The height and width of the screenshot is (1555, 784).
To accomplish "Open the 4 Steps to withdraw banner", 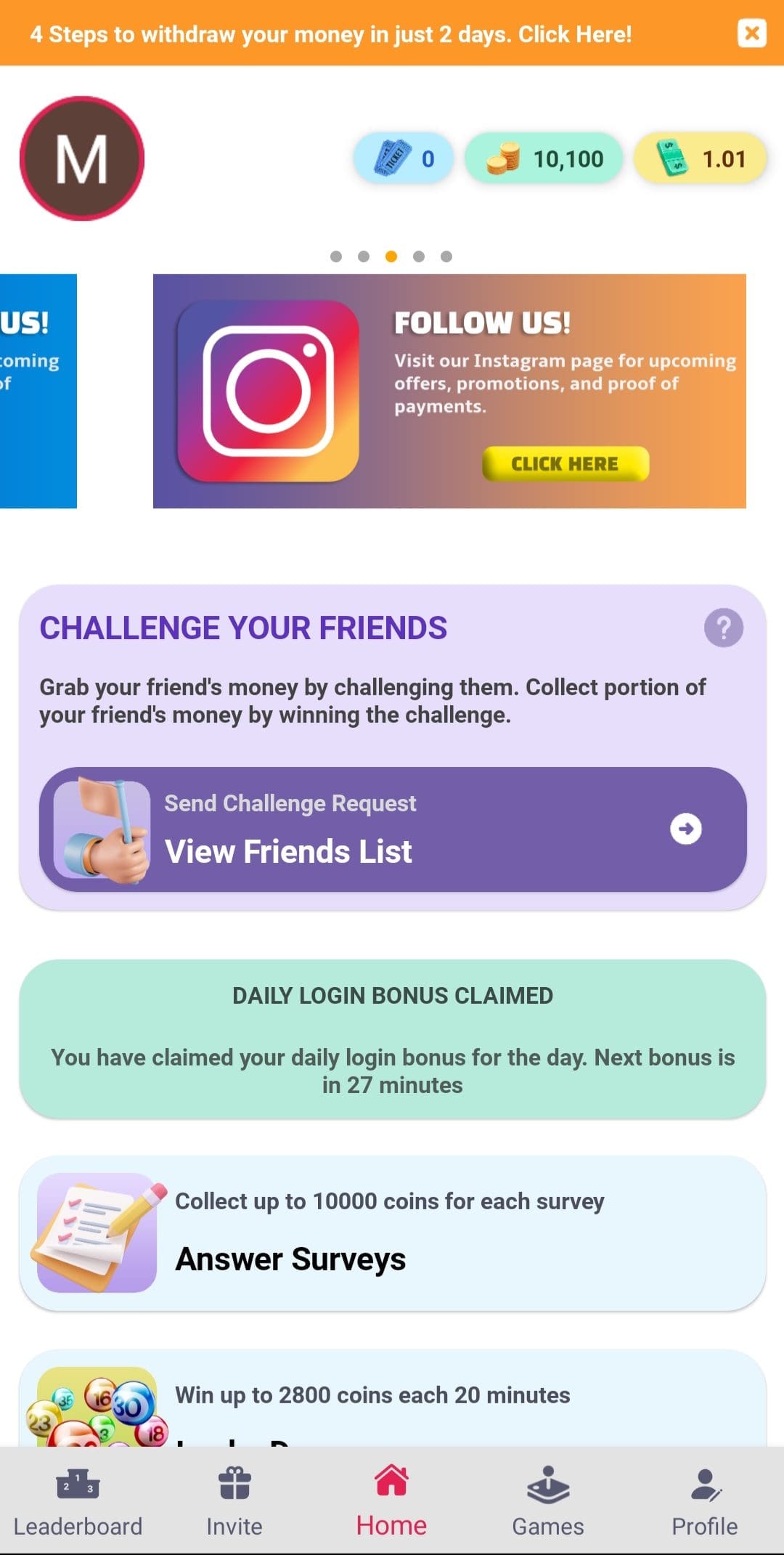I will 331,34.
